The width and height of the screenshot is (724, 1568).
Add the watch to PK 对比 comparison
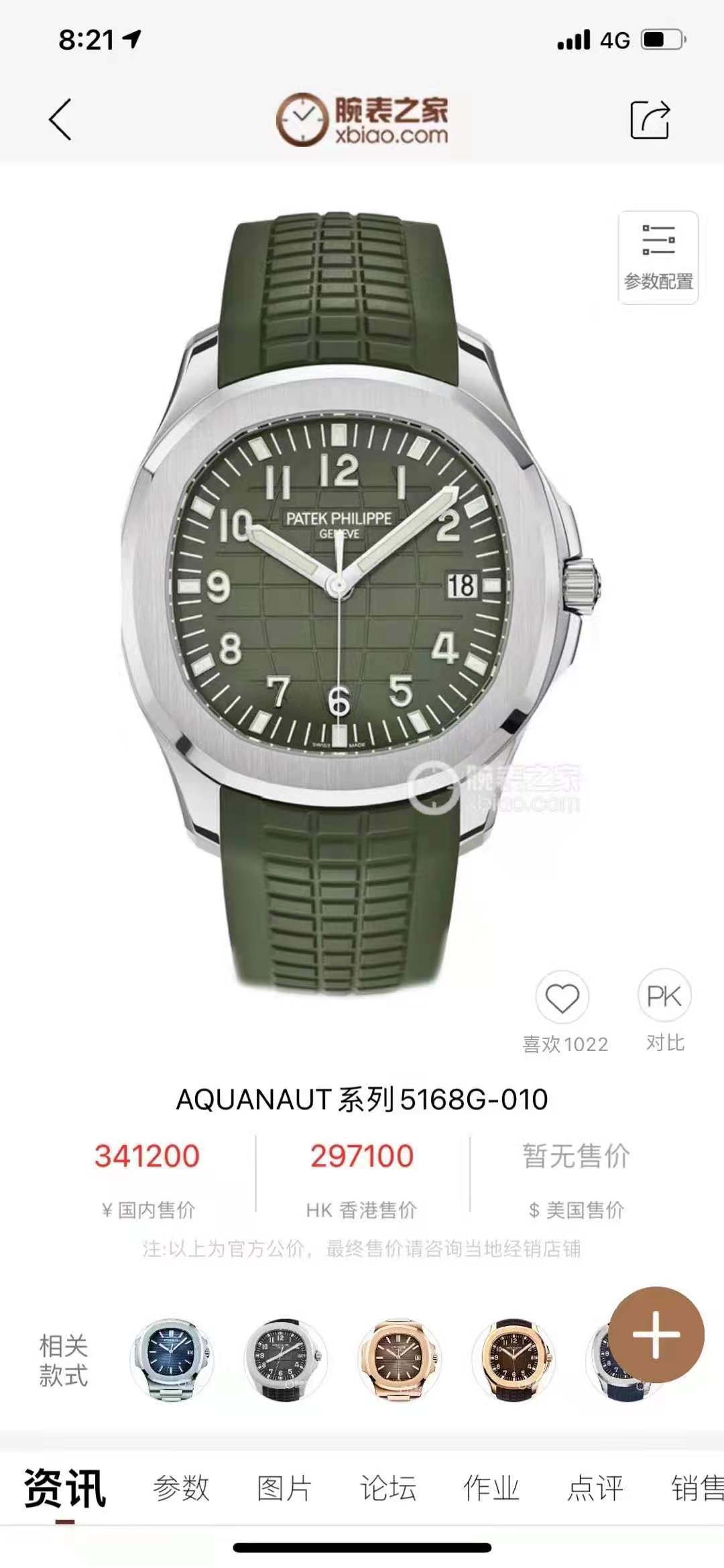click(664, 998)
